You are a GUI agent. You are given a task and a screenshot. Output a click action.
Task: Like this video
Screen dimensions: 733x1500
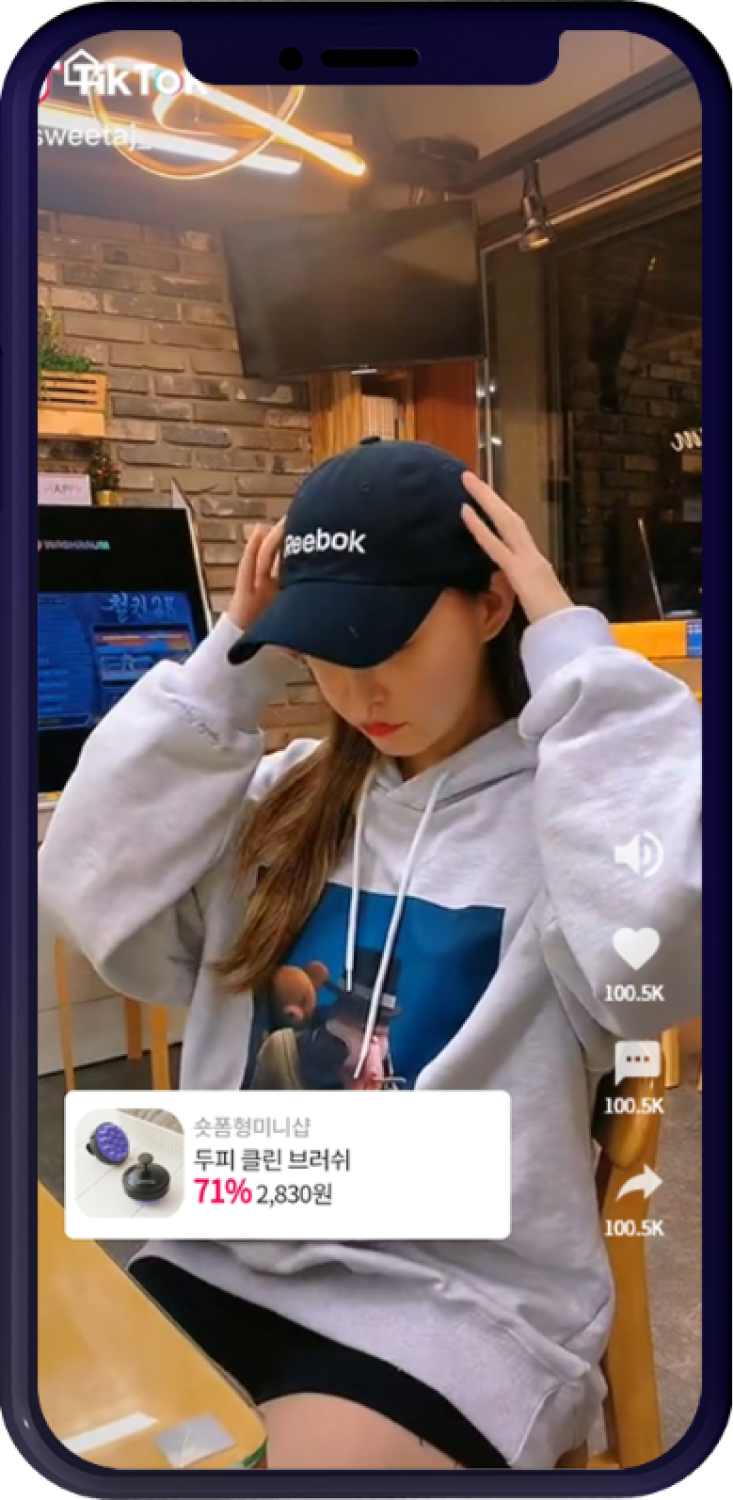coord(636,948)
